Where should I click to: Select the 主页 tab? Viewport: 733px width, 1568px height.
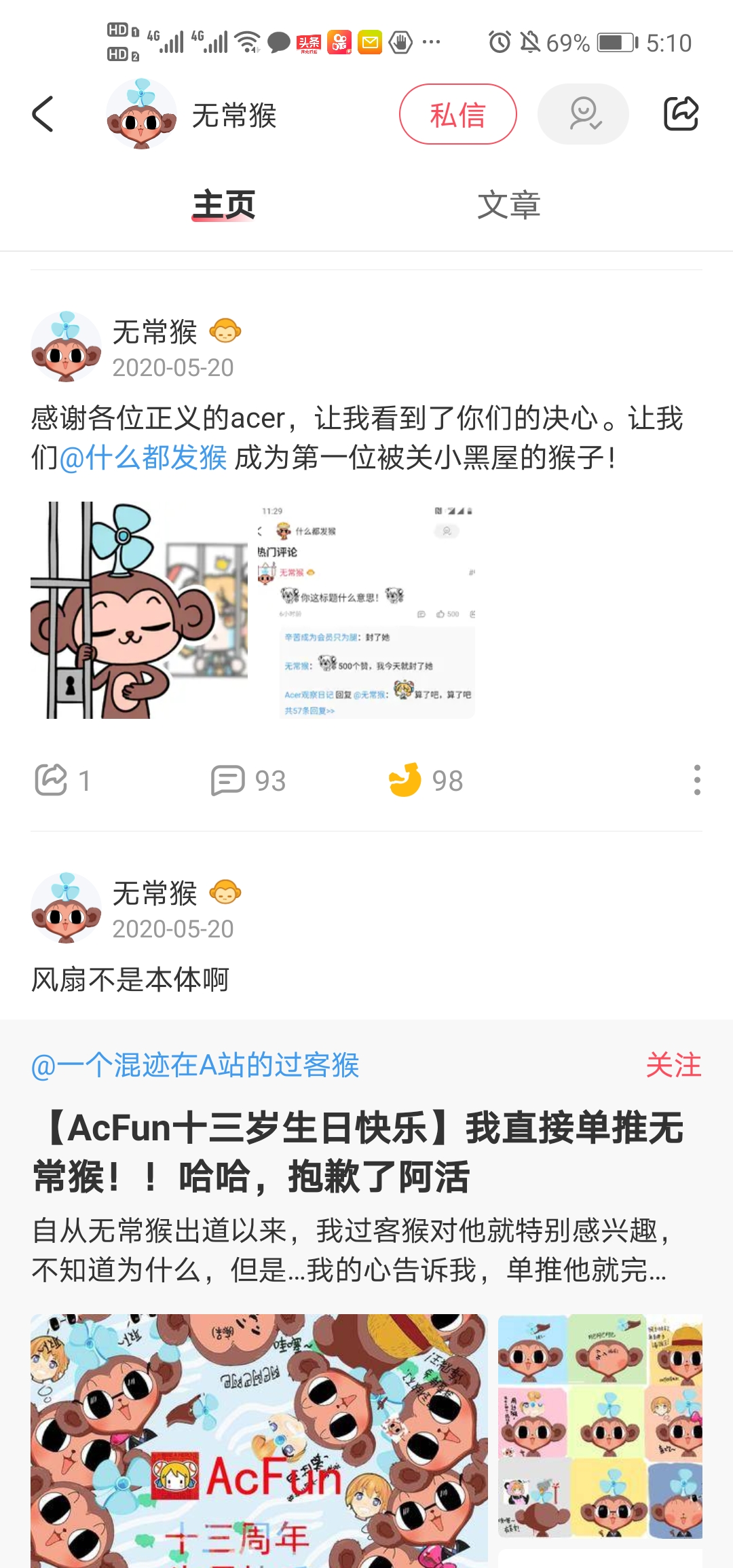click(x=224, y=205)
